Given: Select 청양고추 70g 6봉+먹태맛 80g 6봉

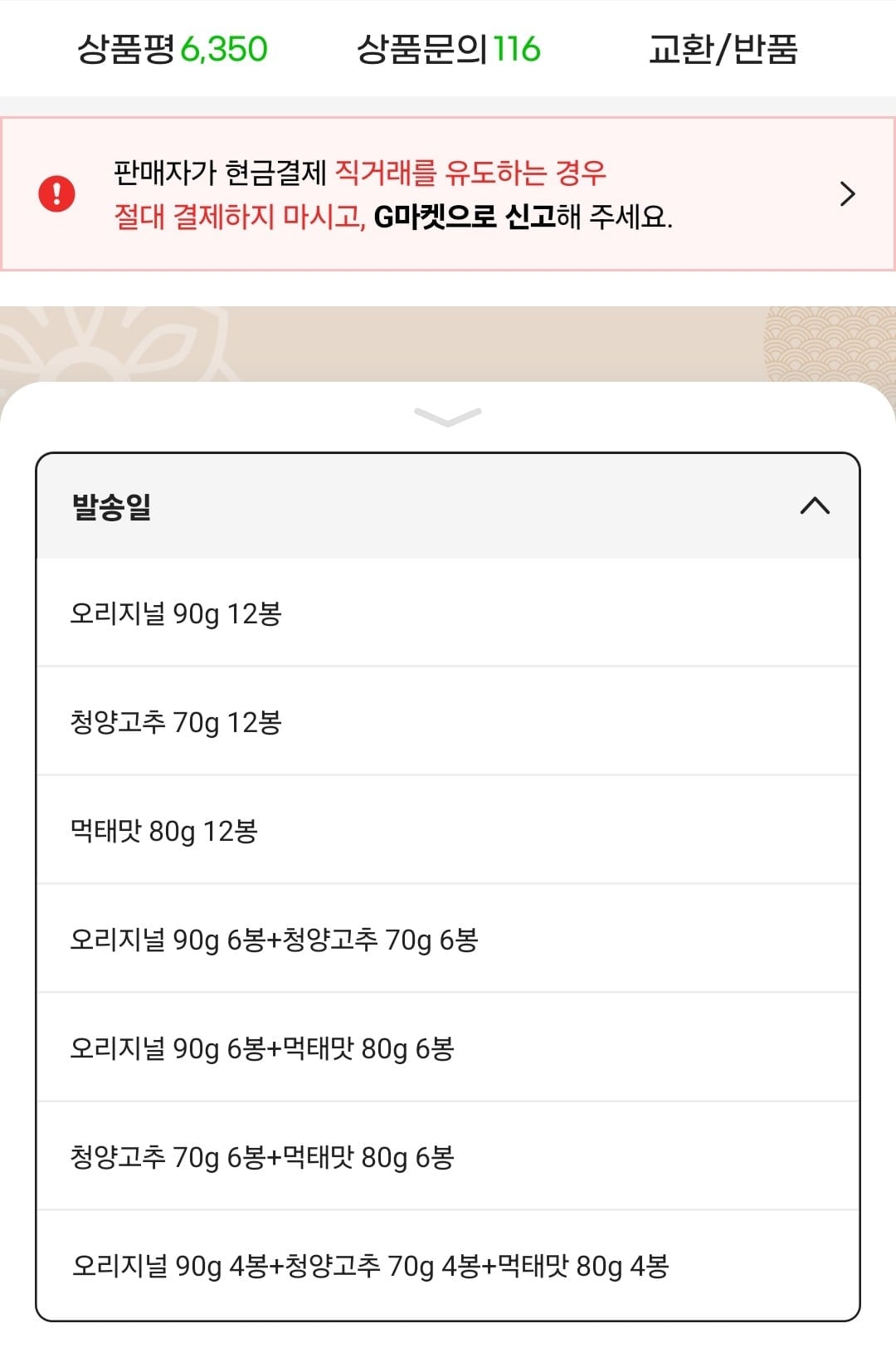Looking at the screenshot, I should 448,1157.
